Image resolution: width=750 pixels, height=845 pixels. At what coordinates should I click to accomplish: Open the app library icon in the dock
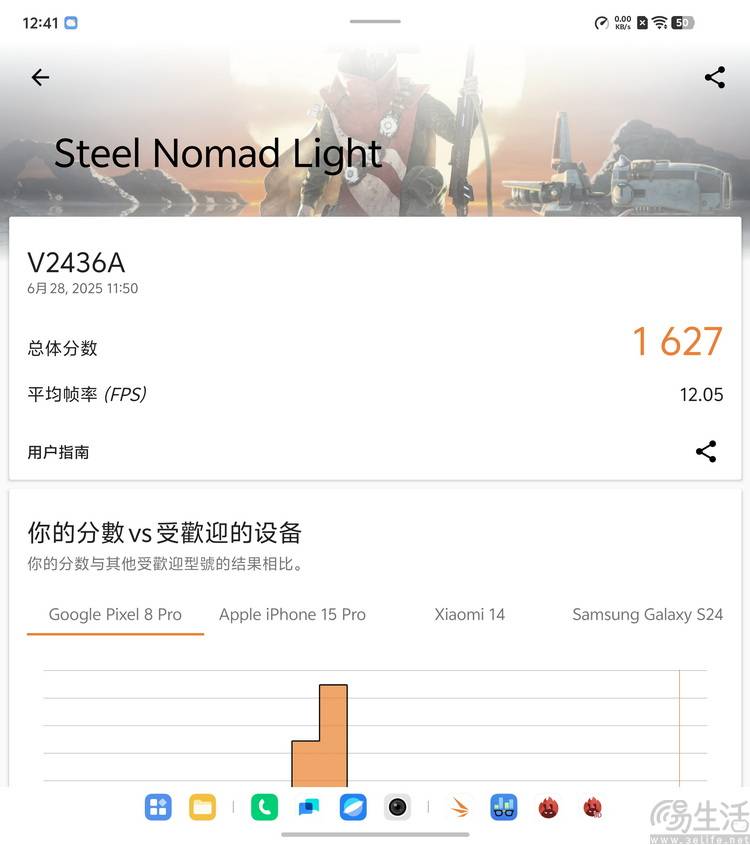[158, 807]
